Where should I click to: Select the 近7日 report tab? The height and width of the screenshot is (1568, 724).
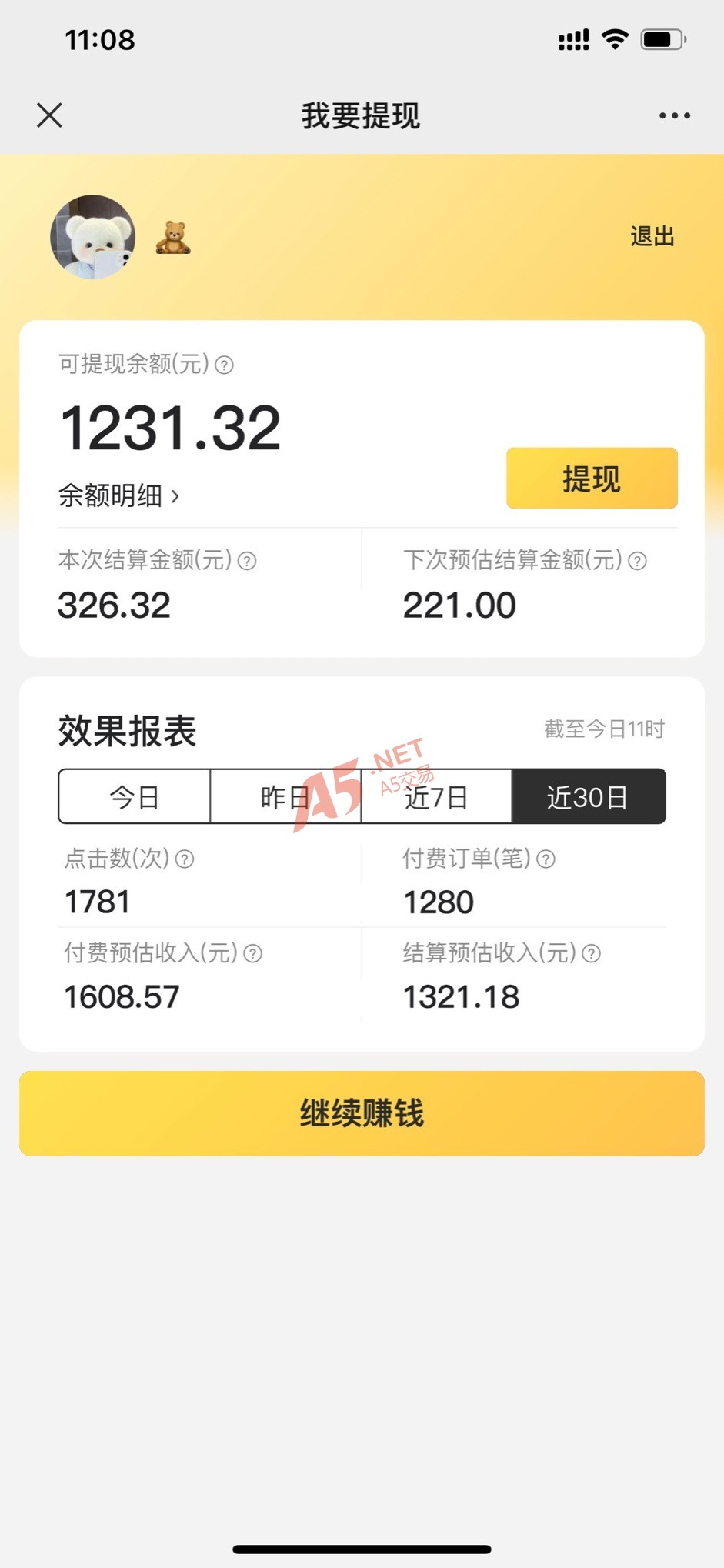[x=436, y=796]
